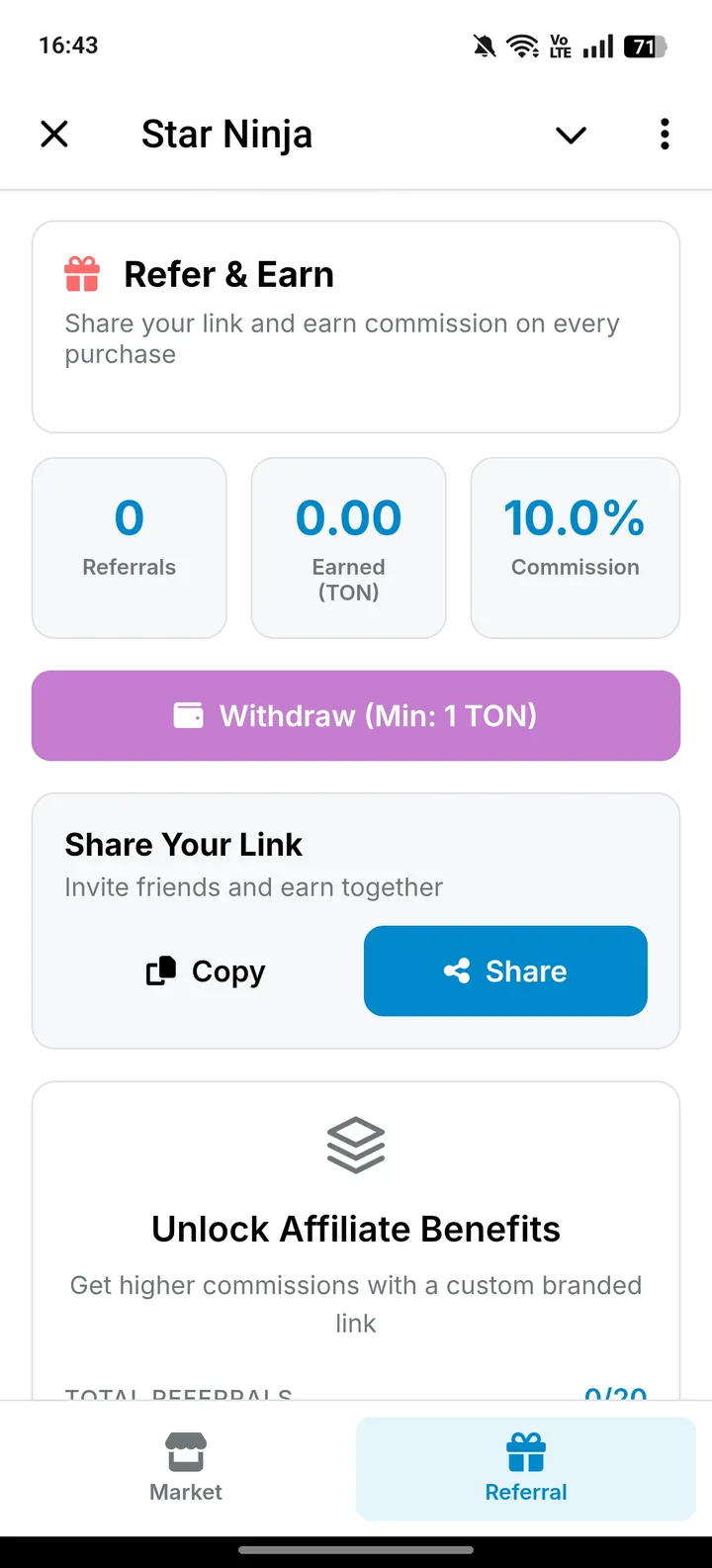Copy your referral link

(204, 970)
